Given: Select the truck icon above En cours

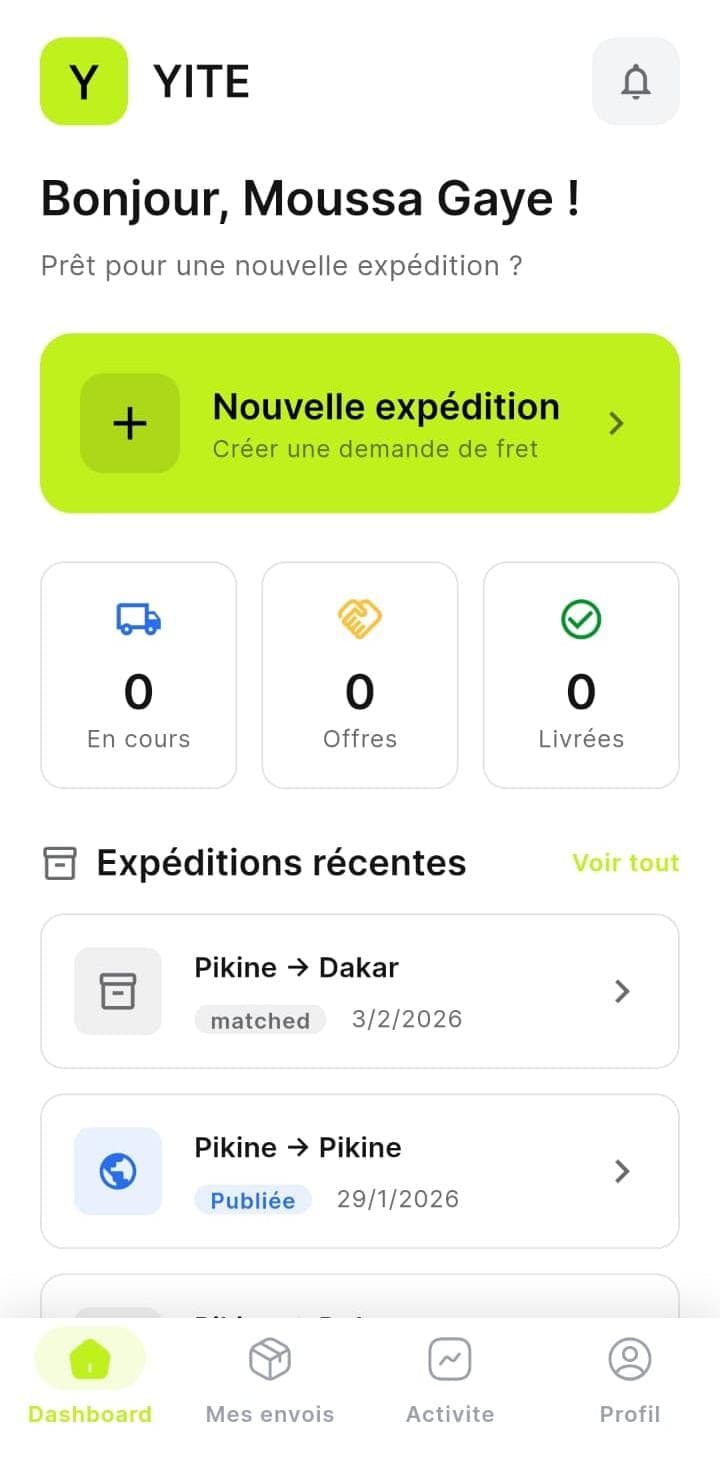Looking at the screenshot, I should (x=138, y=618).
